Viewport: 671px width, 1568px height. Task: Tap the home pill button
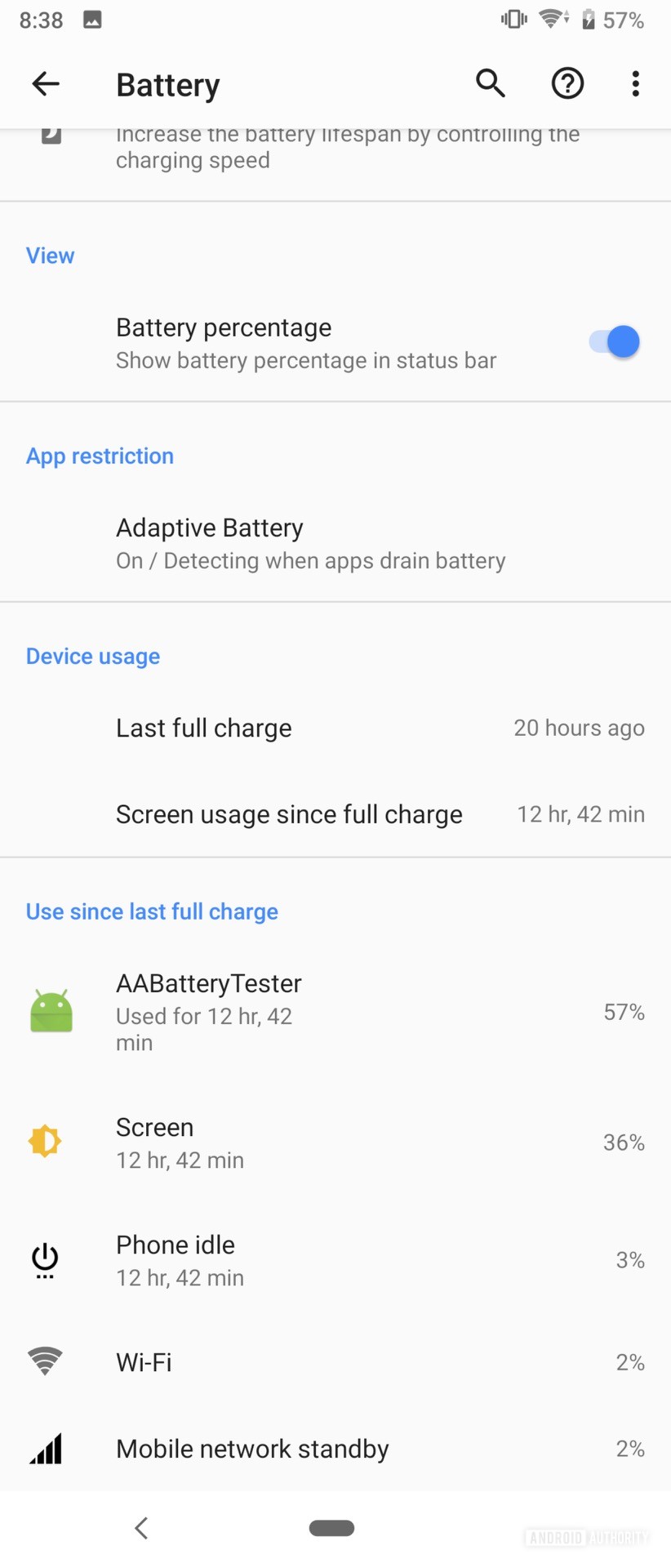331,1528
